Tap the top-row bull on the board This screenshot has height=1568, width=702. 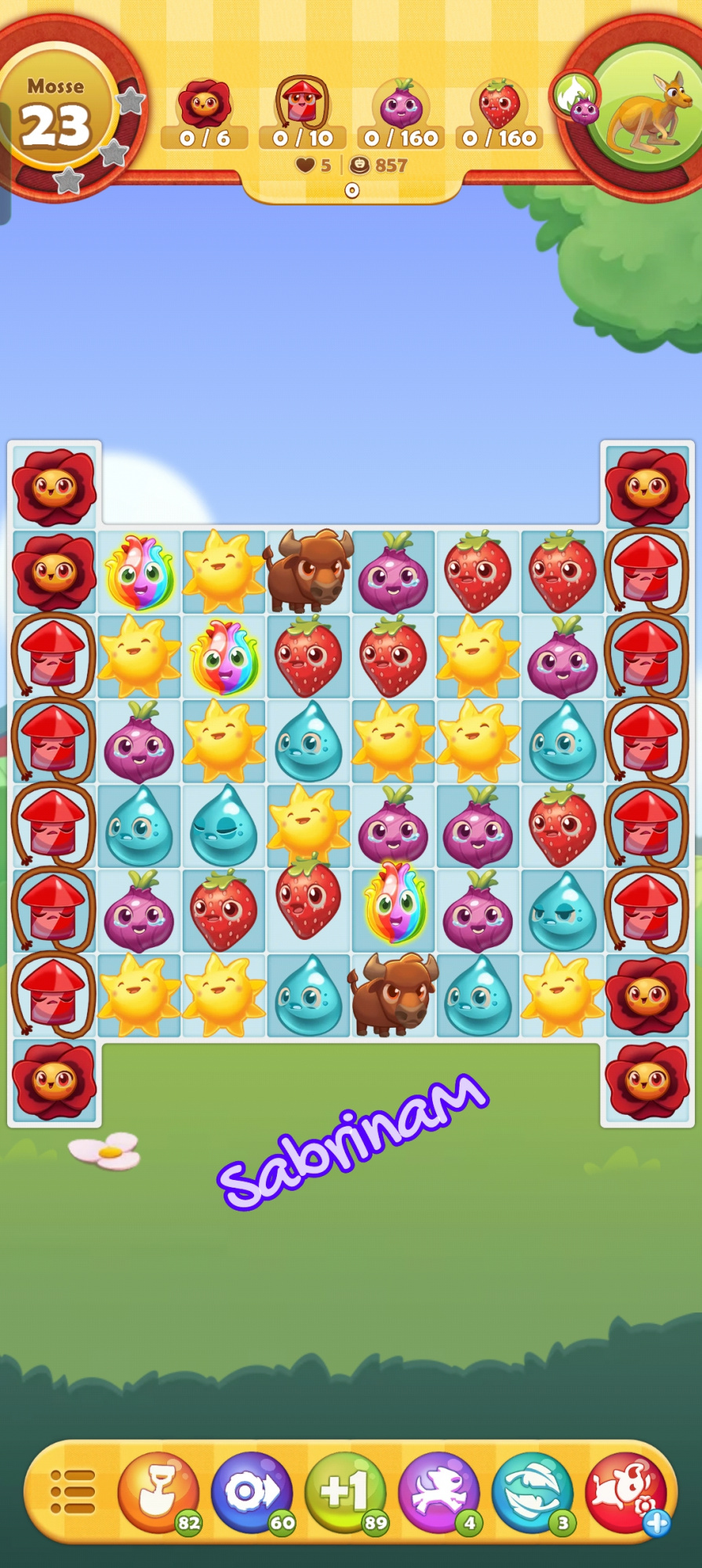click(x=308, y=572)
